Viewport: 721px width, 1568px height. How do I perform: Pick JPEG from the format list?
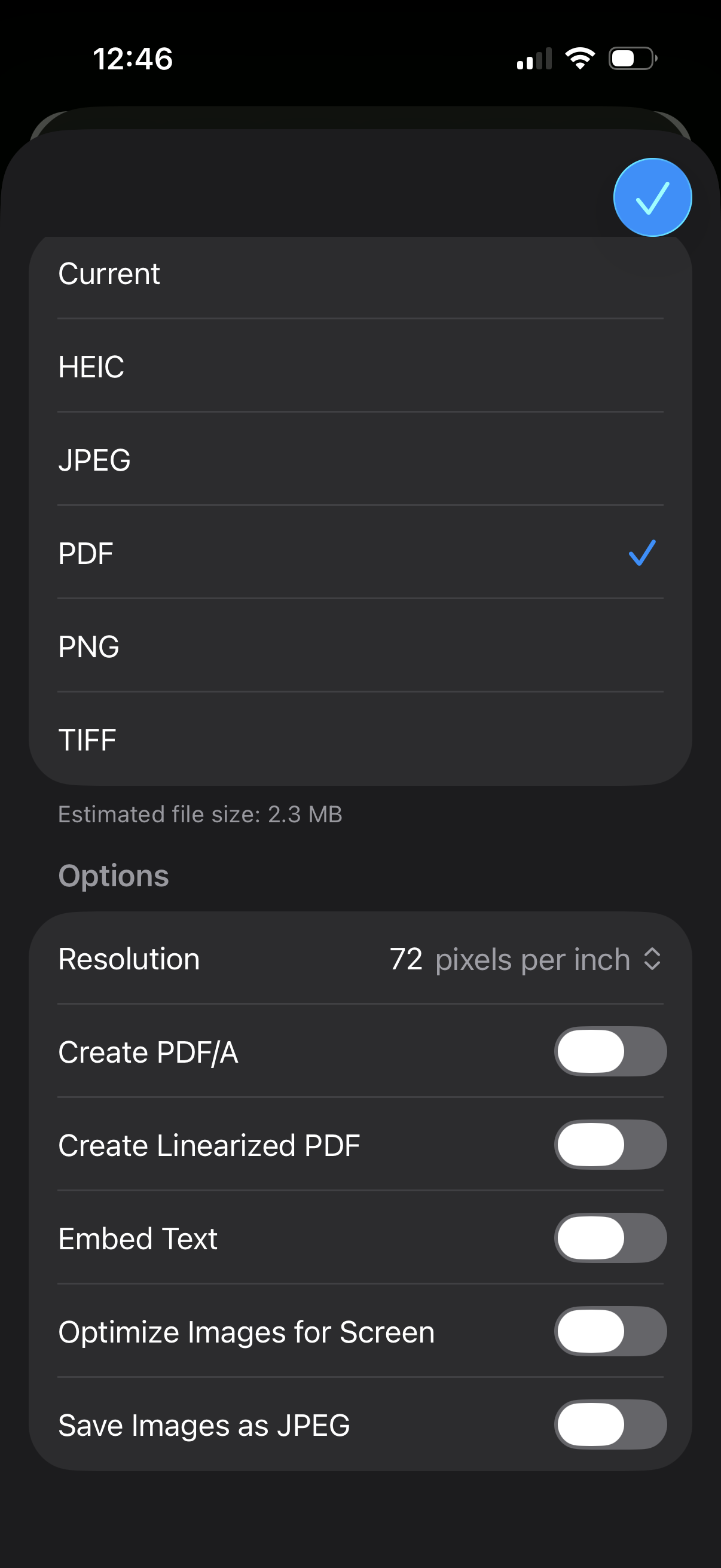(360, 460)
